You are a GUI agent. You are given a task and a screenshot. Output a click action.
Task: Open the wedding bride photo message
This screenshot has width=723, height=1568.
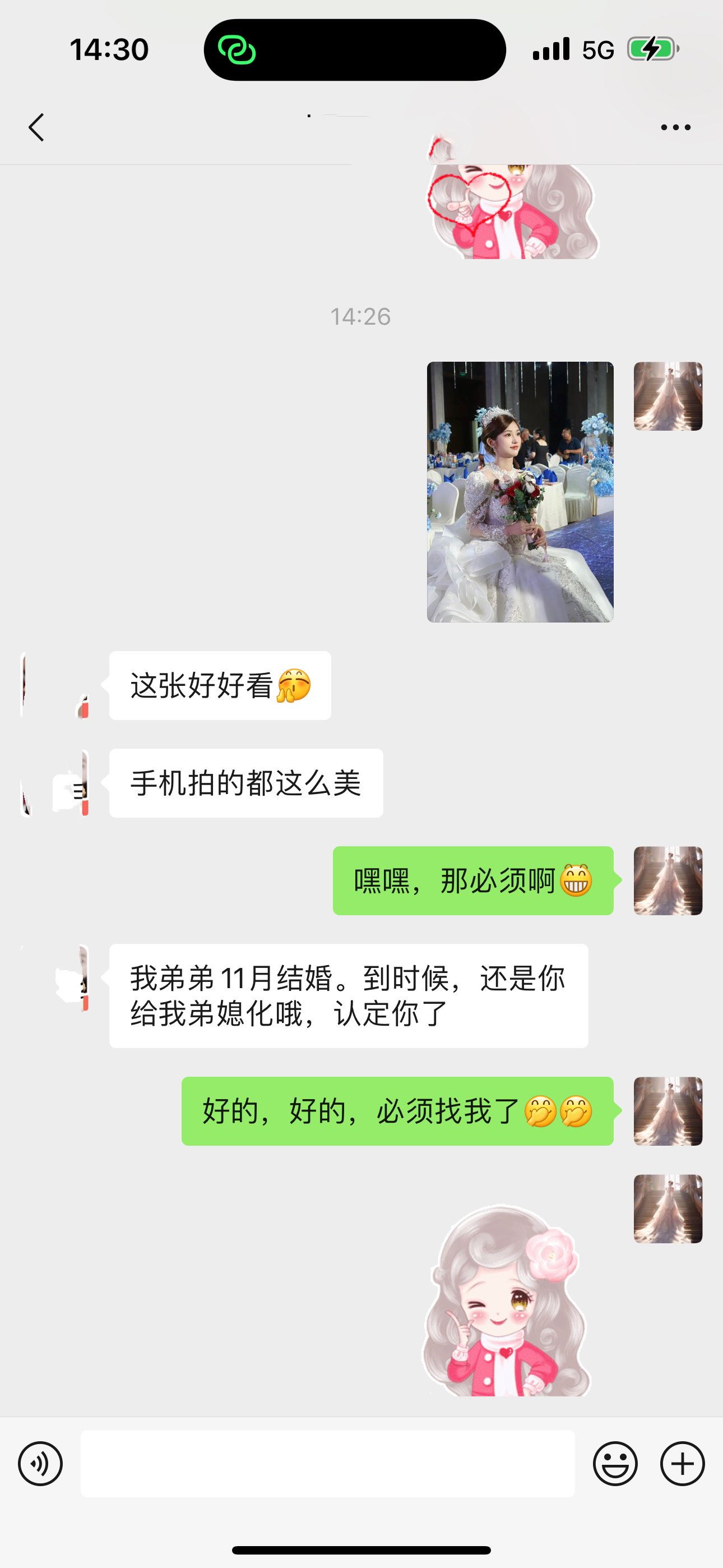(520, 492)
